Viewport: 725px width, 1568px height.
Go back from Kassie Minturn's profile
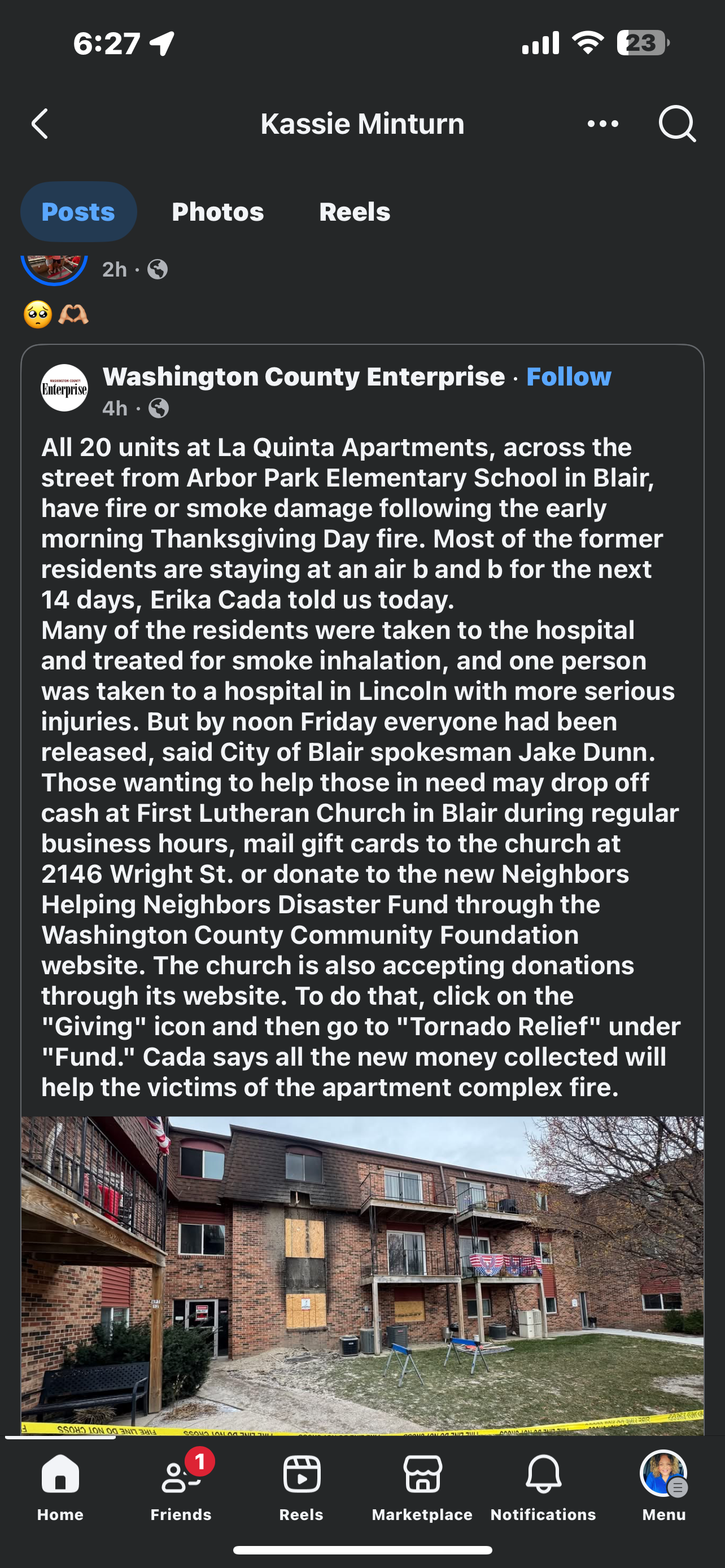click(40, 124)
